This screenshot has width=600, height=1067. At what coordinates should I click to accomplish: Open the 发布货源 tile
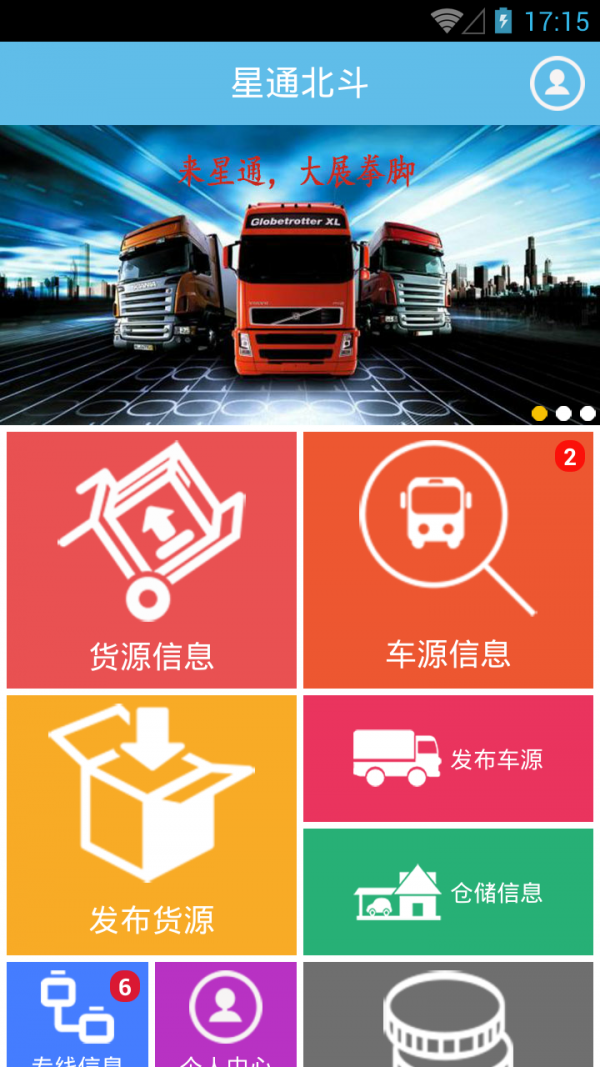(x=152, y=825)
